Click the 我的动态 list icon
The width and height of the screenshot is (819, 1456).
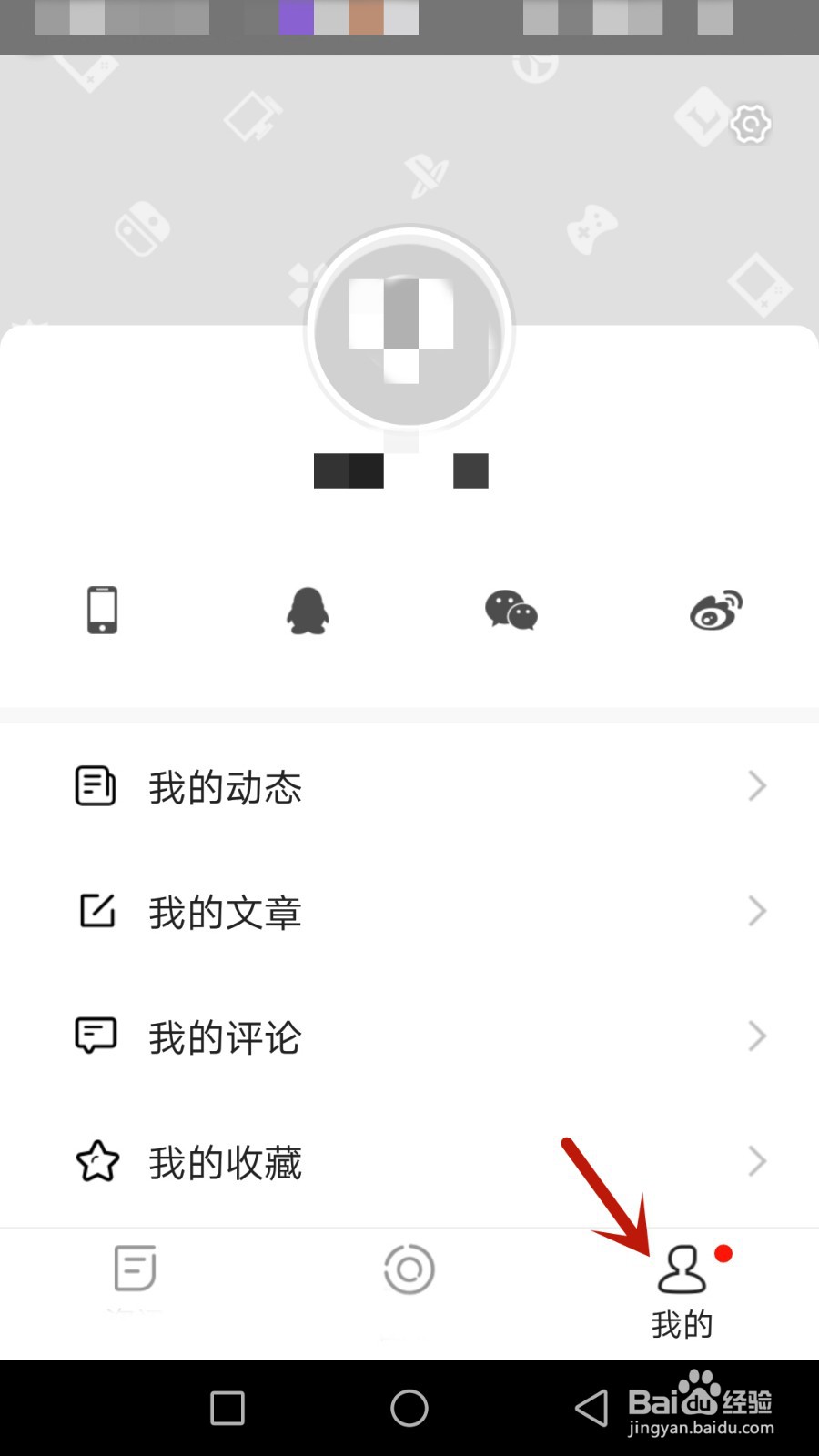96,785
